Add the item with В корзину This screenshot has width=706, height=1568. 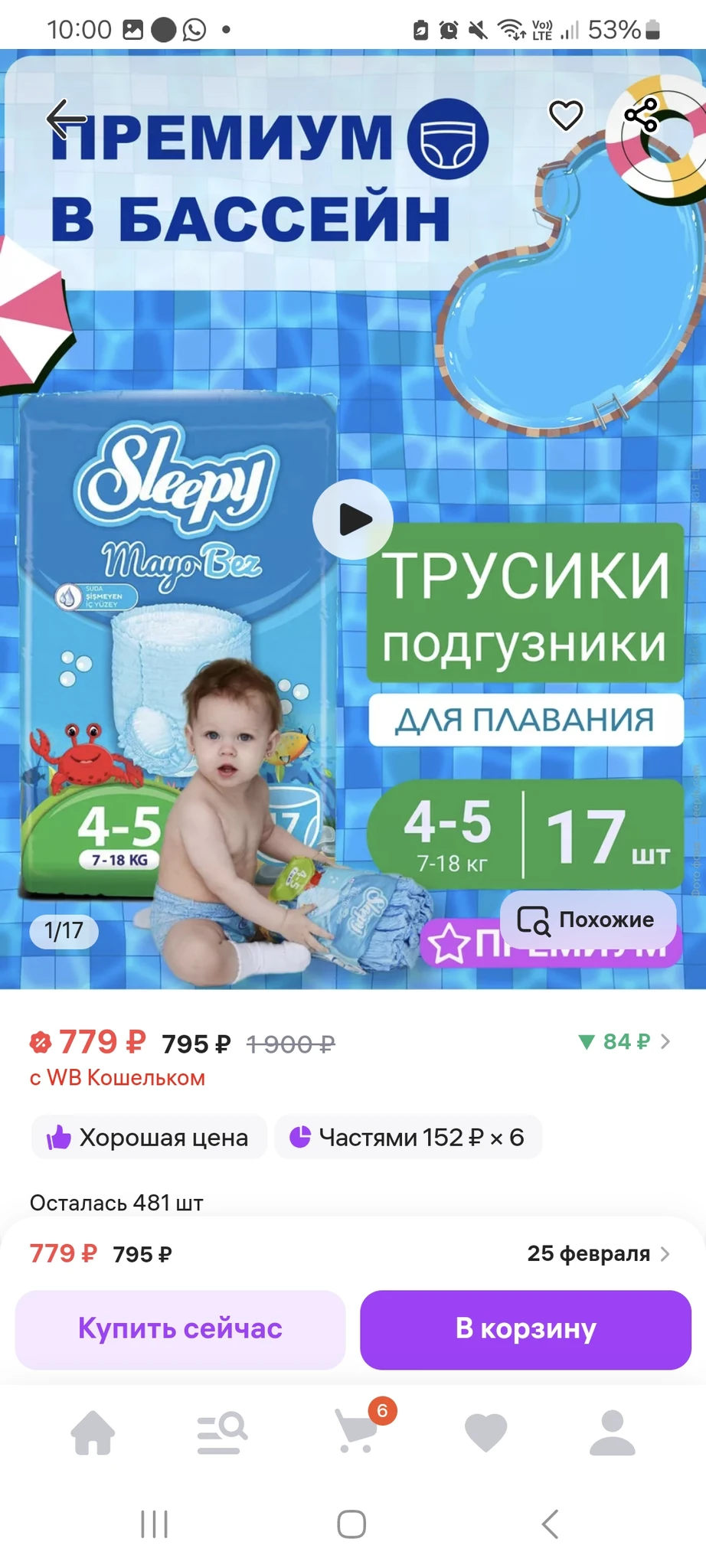pyautogui.click(x=525, y=1329)
